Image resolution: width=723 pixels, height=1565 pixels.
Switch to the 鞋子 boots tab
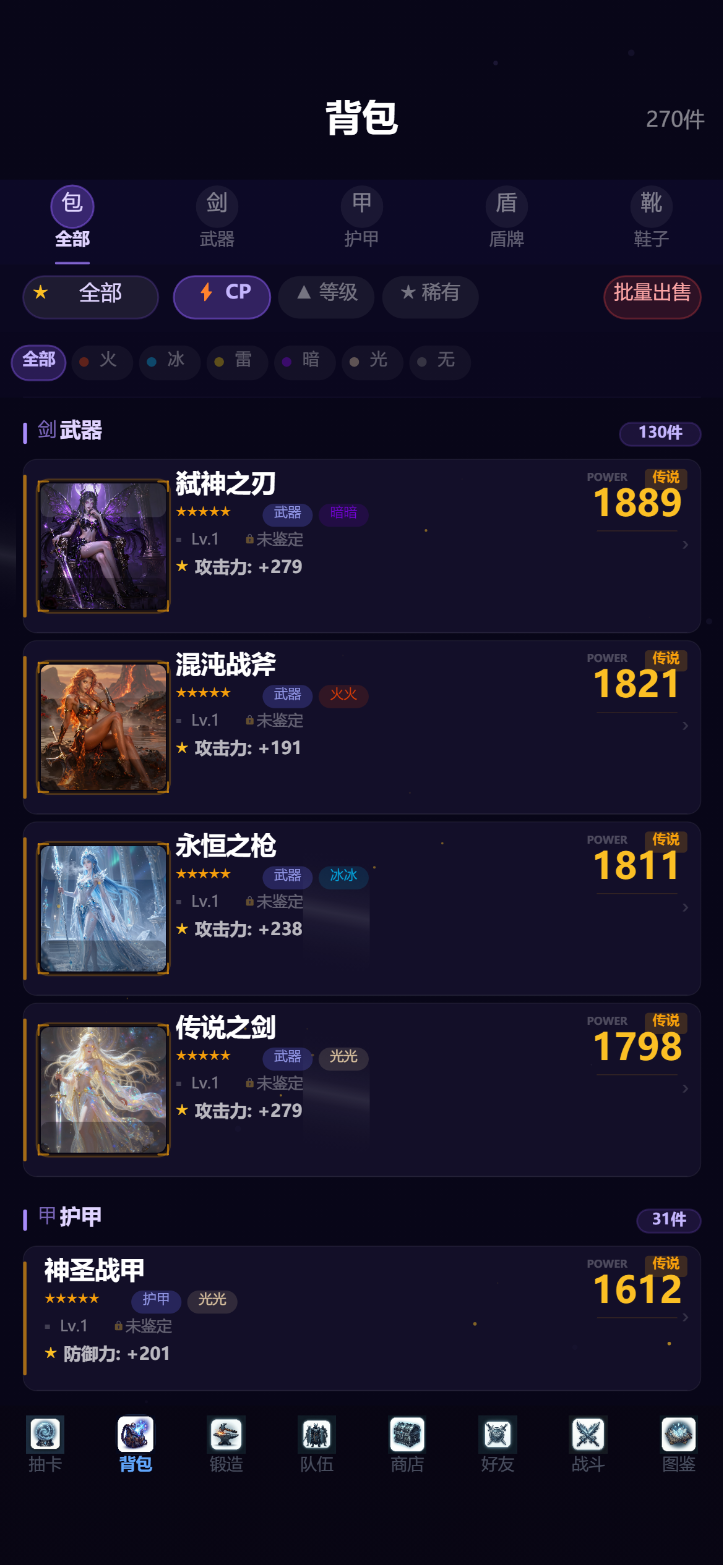coord(651,217)
